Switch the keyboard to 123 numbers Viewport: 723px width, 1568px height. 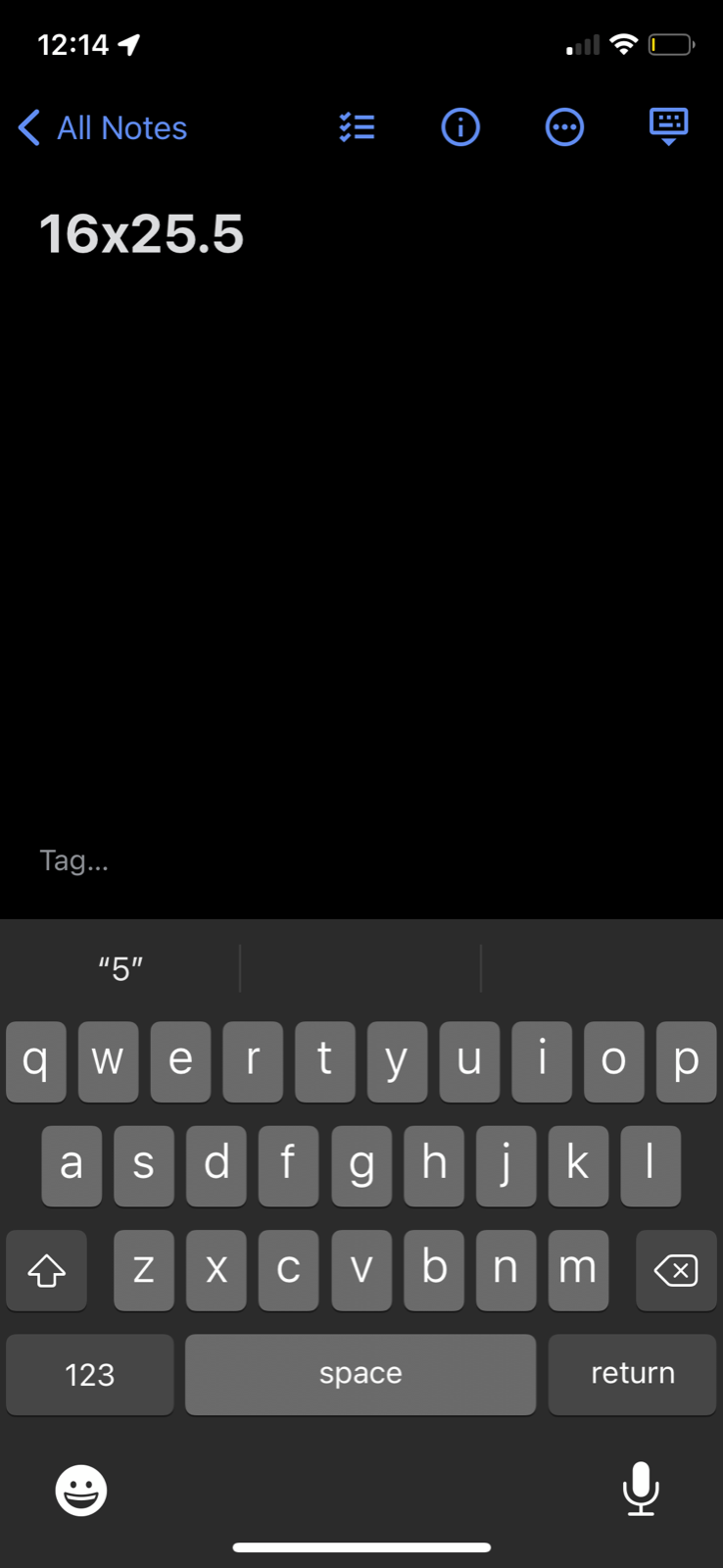pos(89,1374)
